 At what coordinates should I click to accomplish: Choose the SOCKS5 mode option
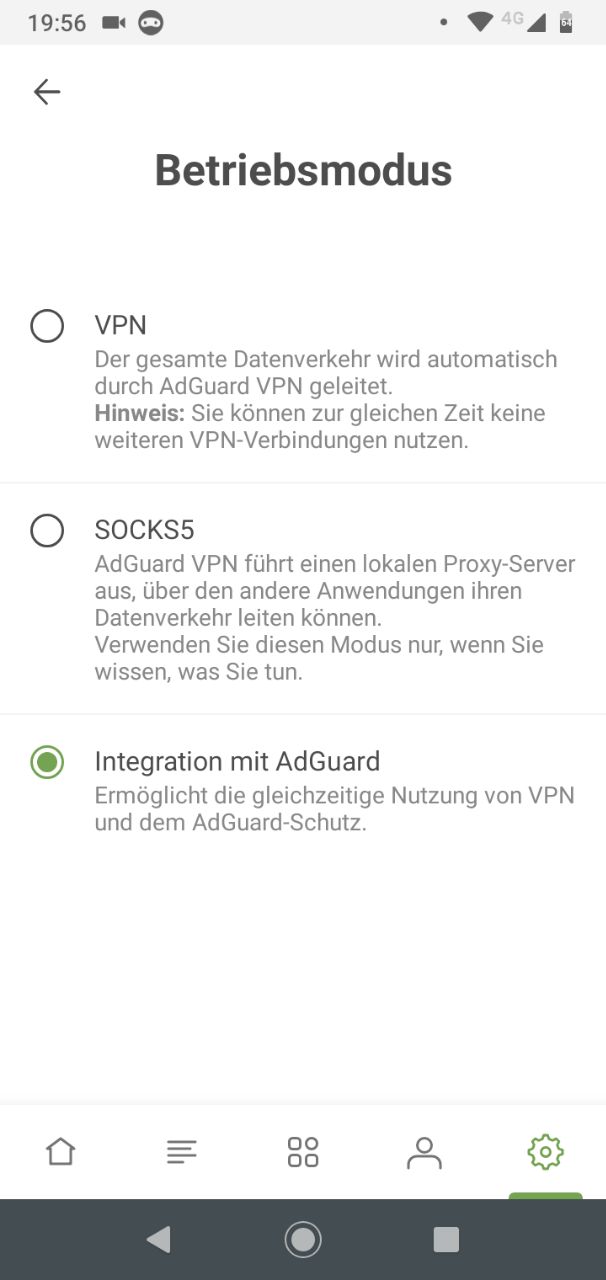pyautogui.click(x=303, y=599)
